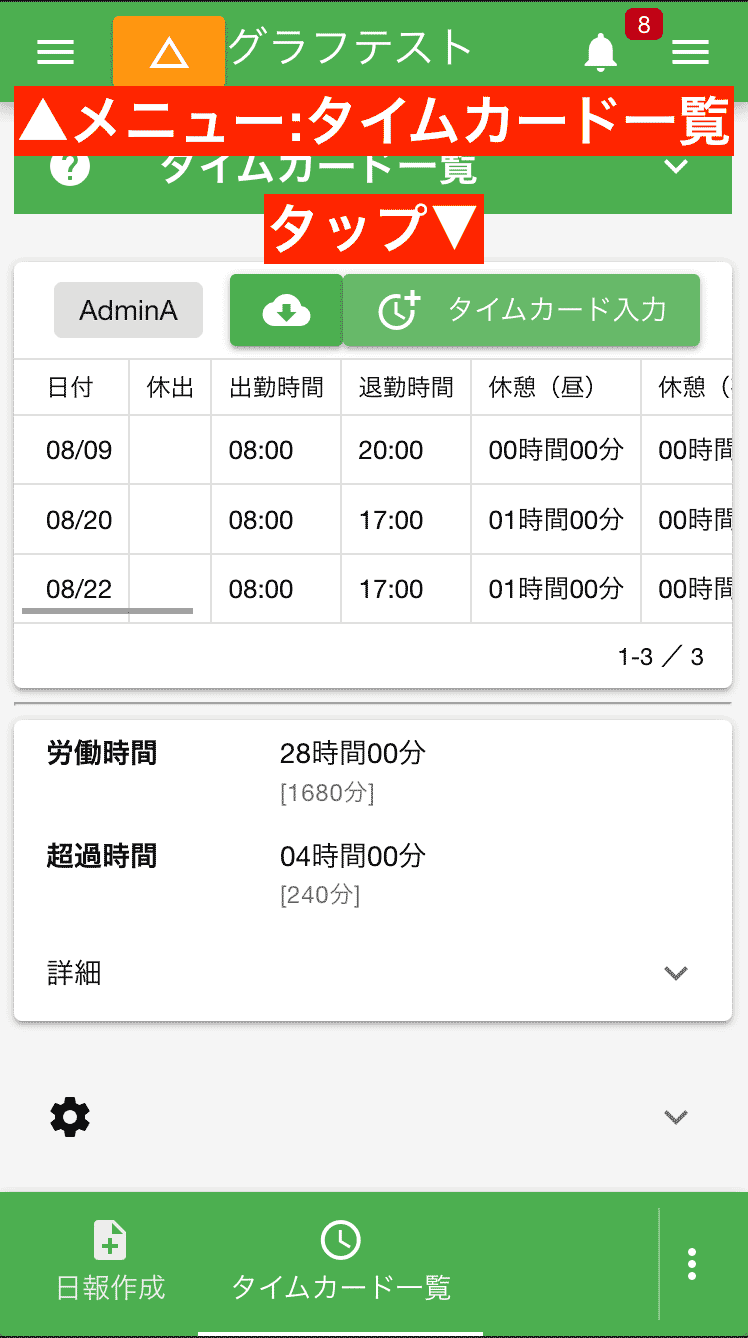
Task: Tap the clock icon for タイムカード一覧
Action: click(343, 1239)
